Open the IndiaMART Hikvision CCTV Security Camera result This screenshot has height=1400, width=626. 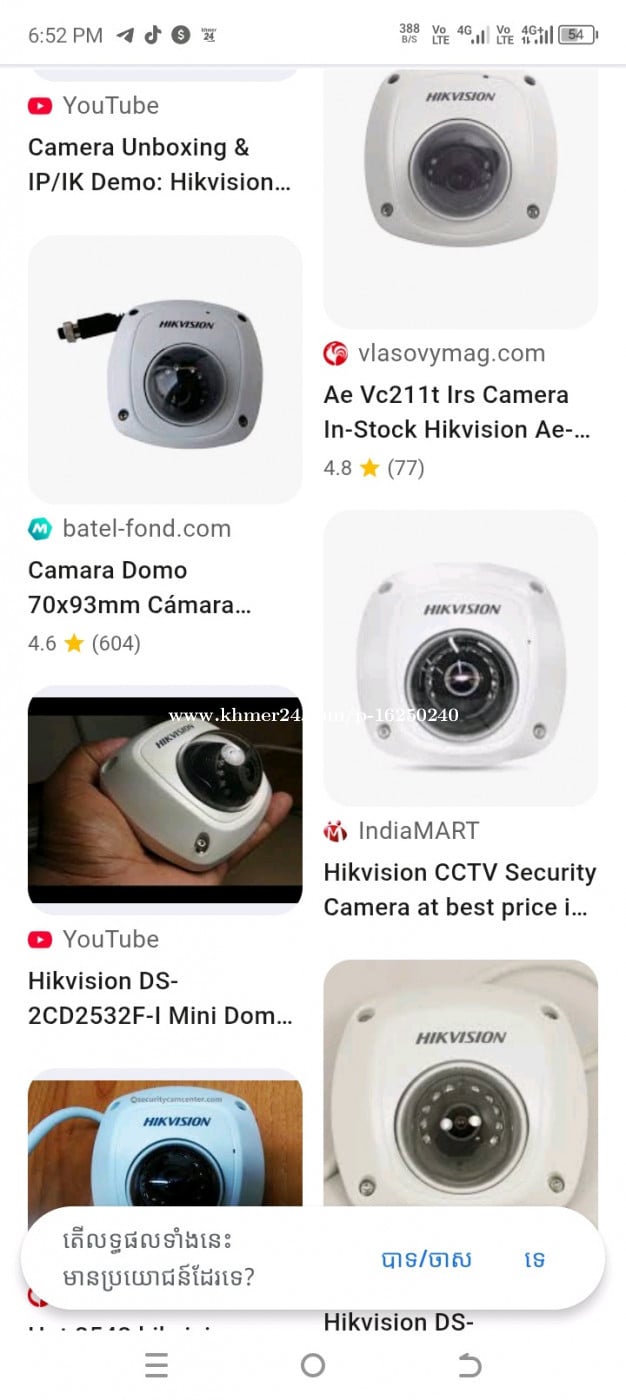(x=459, y=889)
